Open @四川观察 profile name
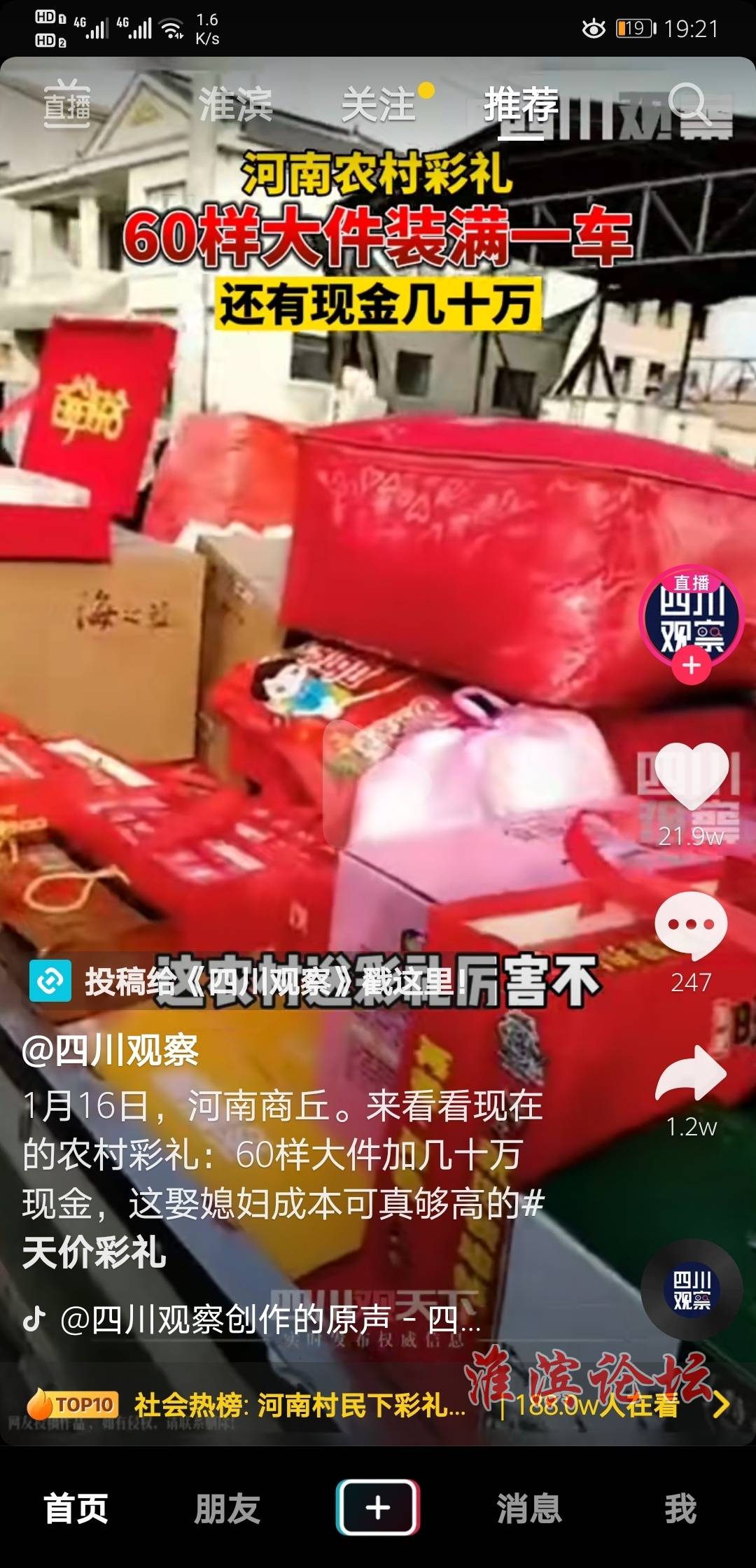This screenshot has width=756, height=1568. 111,1051
